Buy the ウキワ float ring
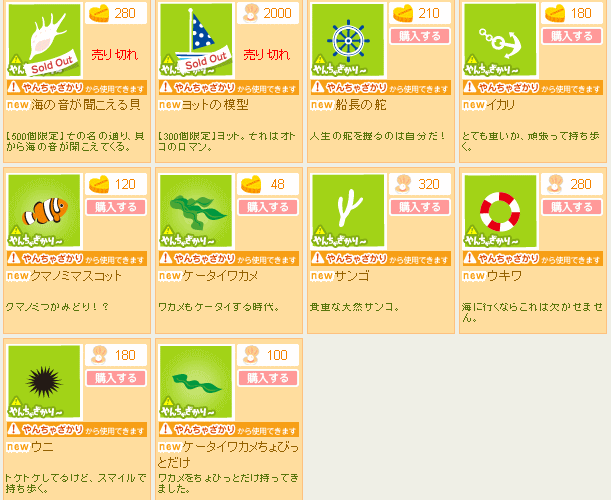Image resolution: width=611 pixels, height=500 pixels. [572, 207]
